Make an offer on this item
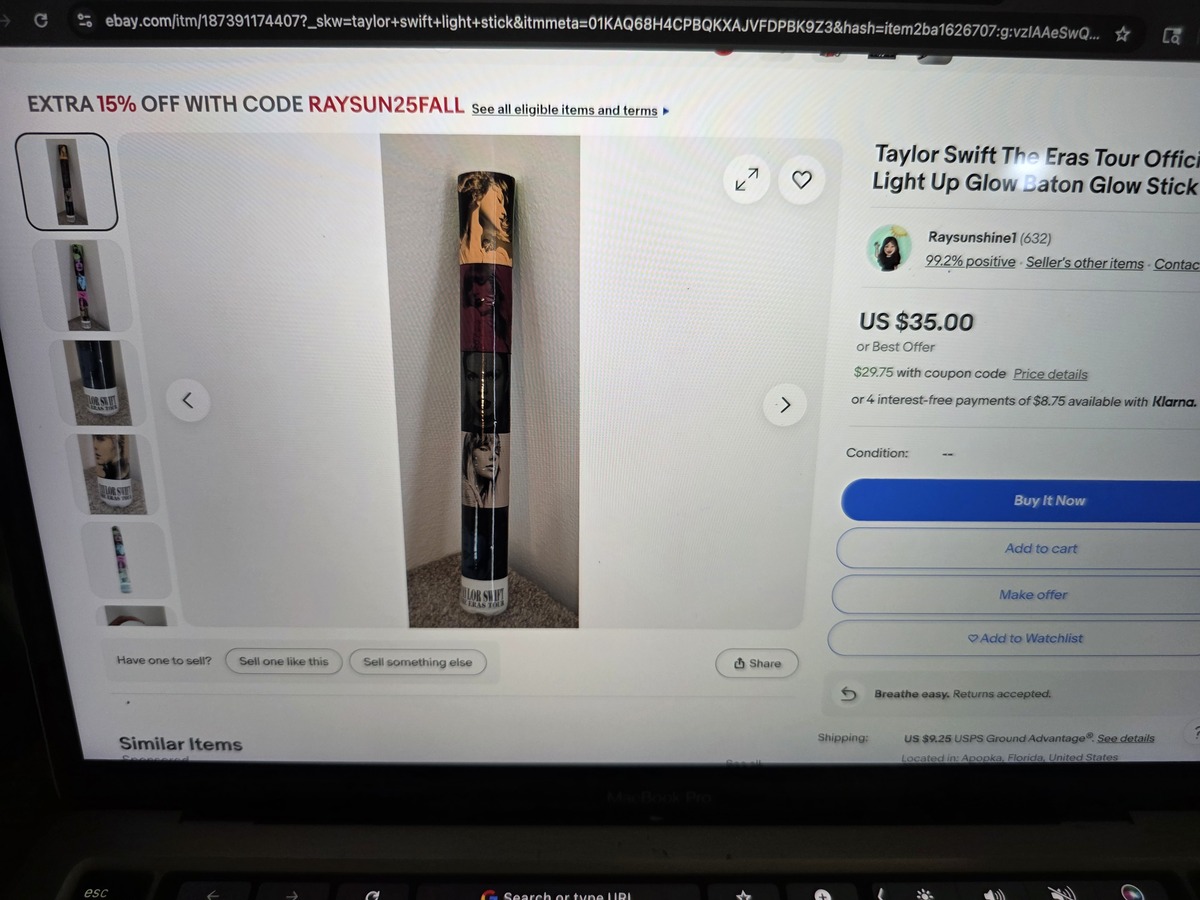 point(1033,595)
